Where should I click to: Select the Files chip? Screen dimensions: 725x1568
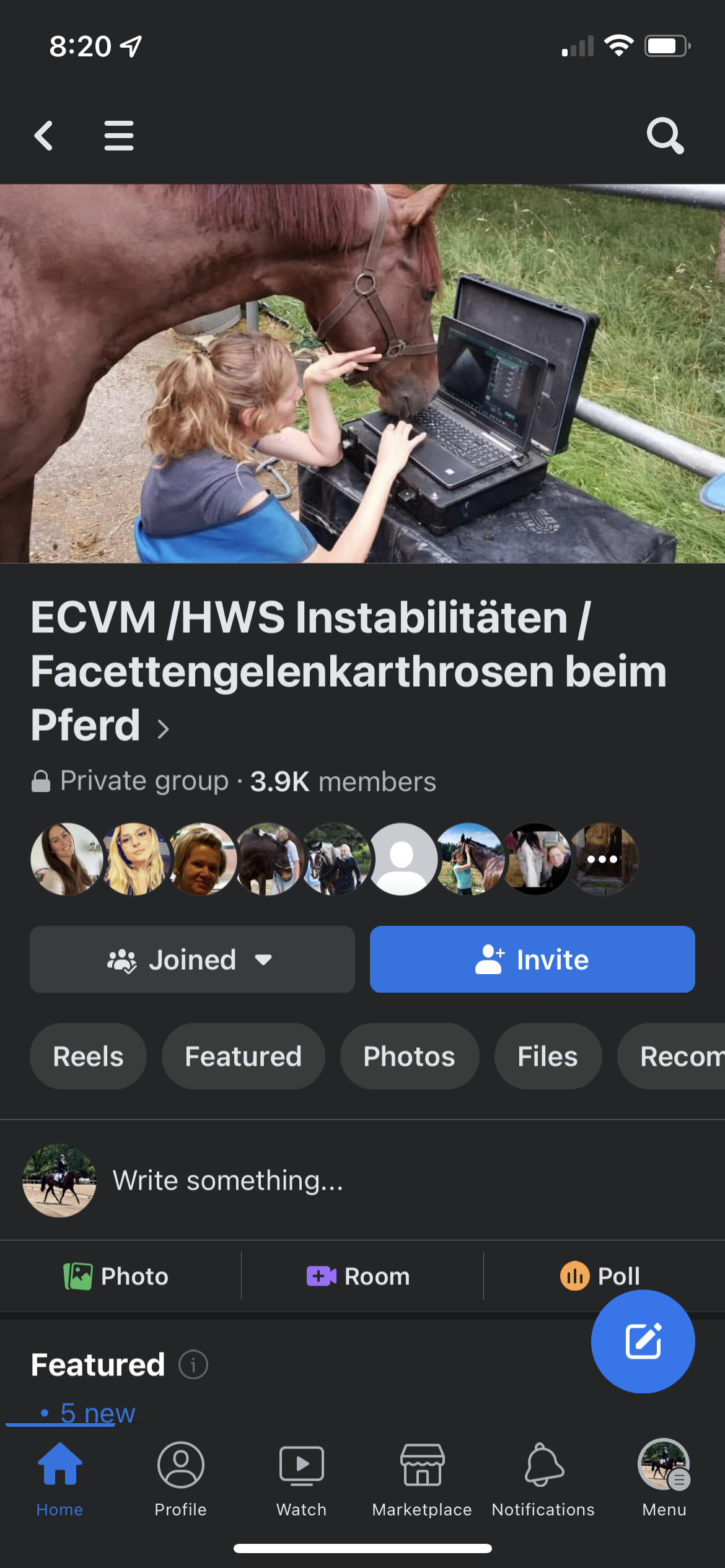coord(548,1056)
